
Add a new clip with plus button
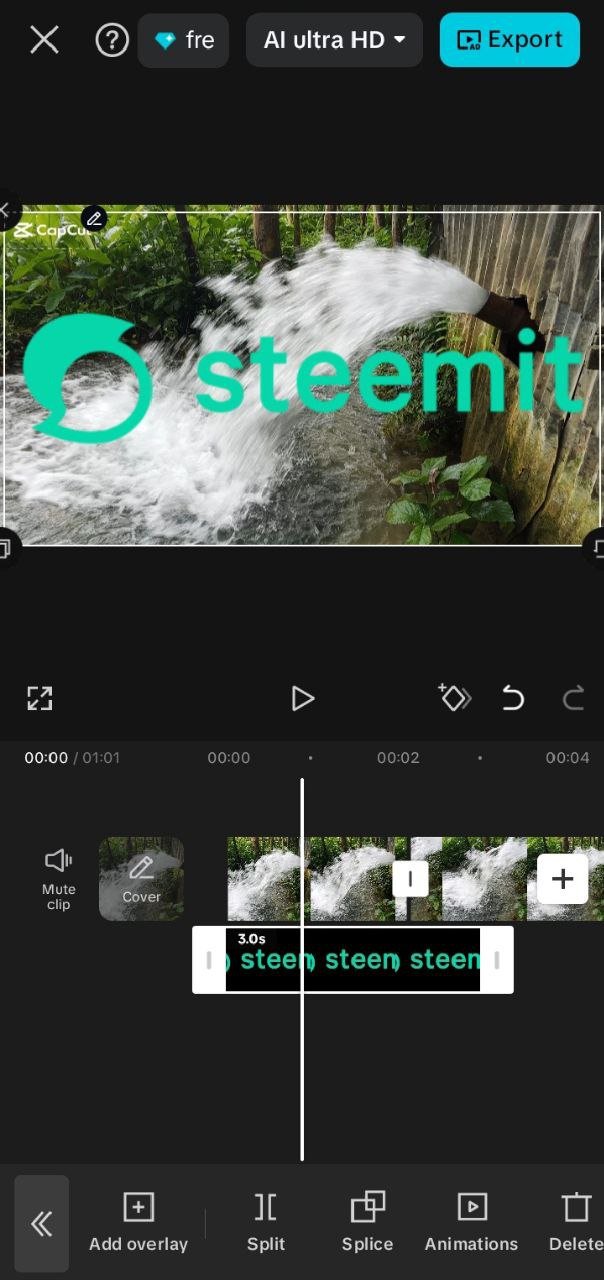click(x=562, y=879)
